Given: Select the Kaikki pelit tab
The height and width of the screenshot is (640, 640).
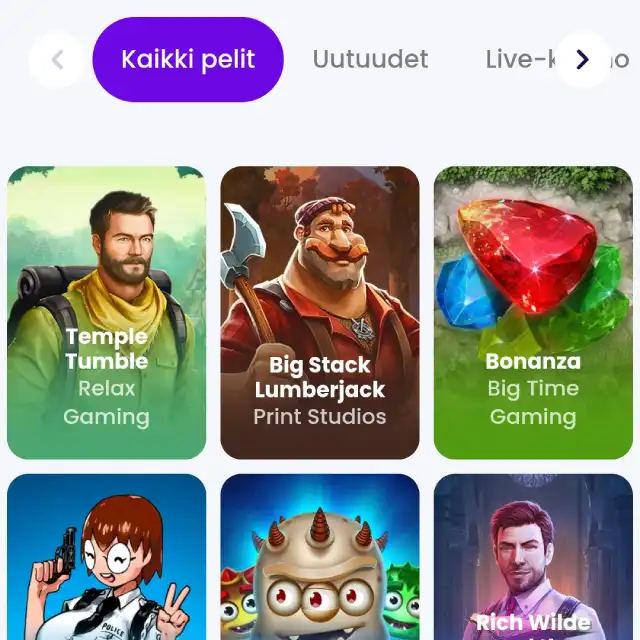Looking at the screenshot, I should [x=188, y=60].
